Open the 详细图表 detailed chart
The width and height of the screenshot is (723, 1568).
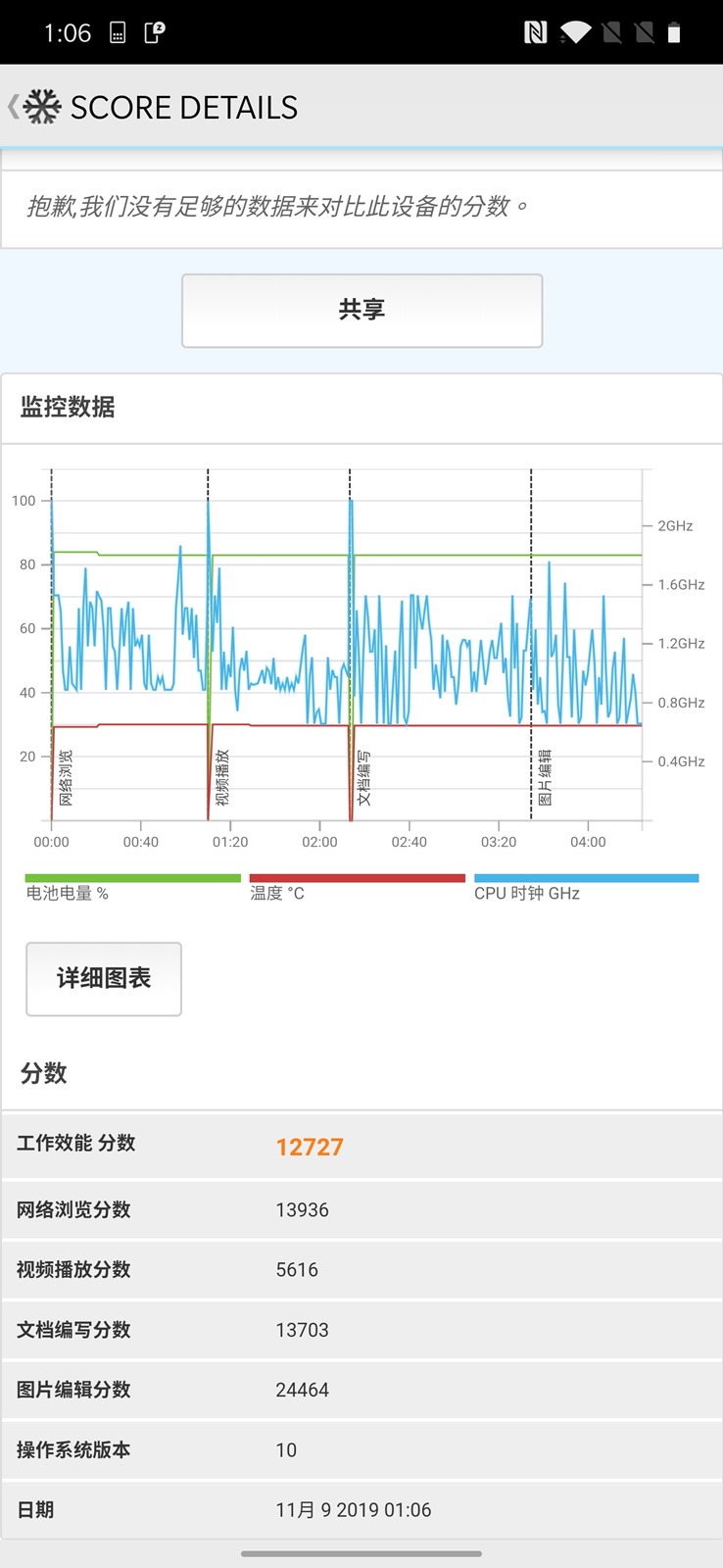[104, 978]
